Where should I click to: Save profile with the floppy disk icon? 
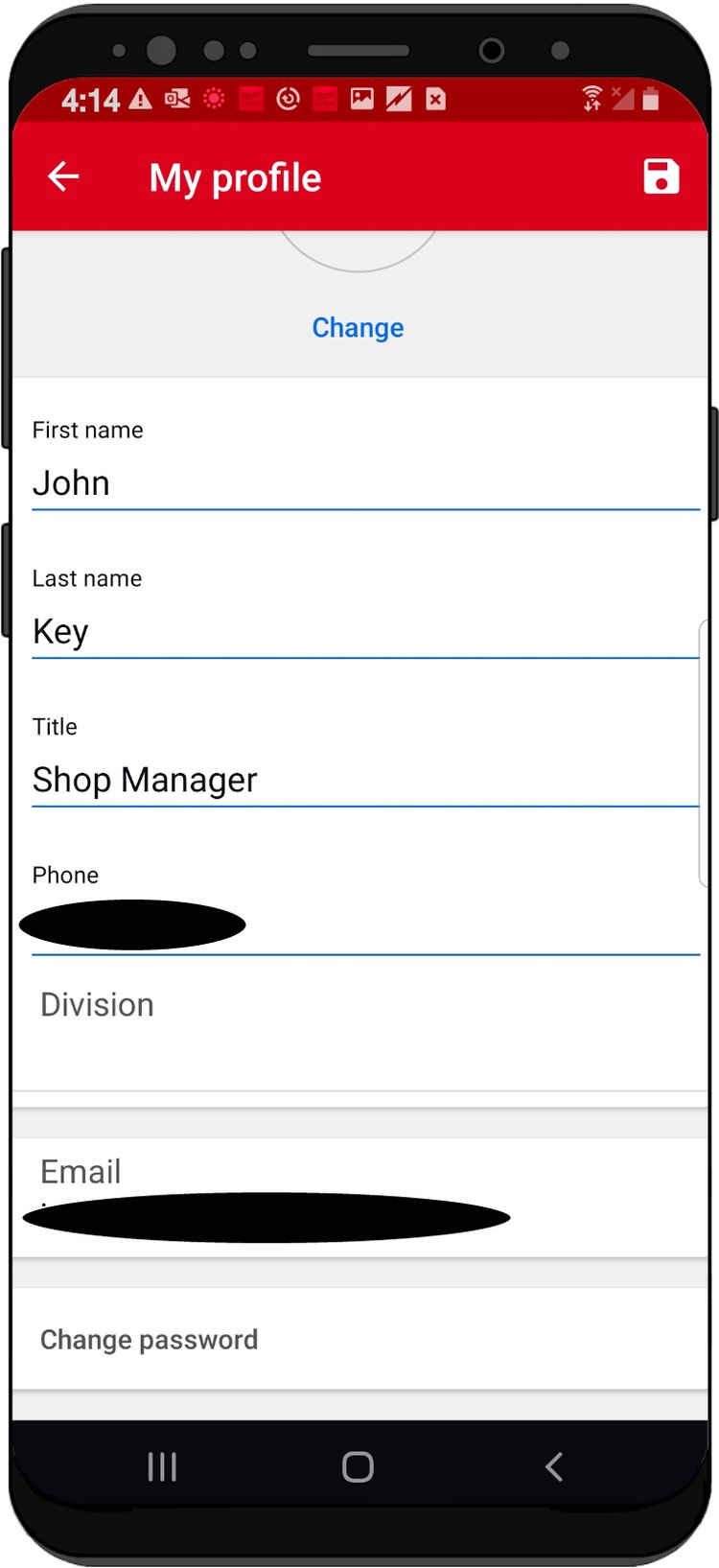coord(661,176)
